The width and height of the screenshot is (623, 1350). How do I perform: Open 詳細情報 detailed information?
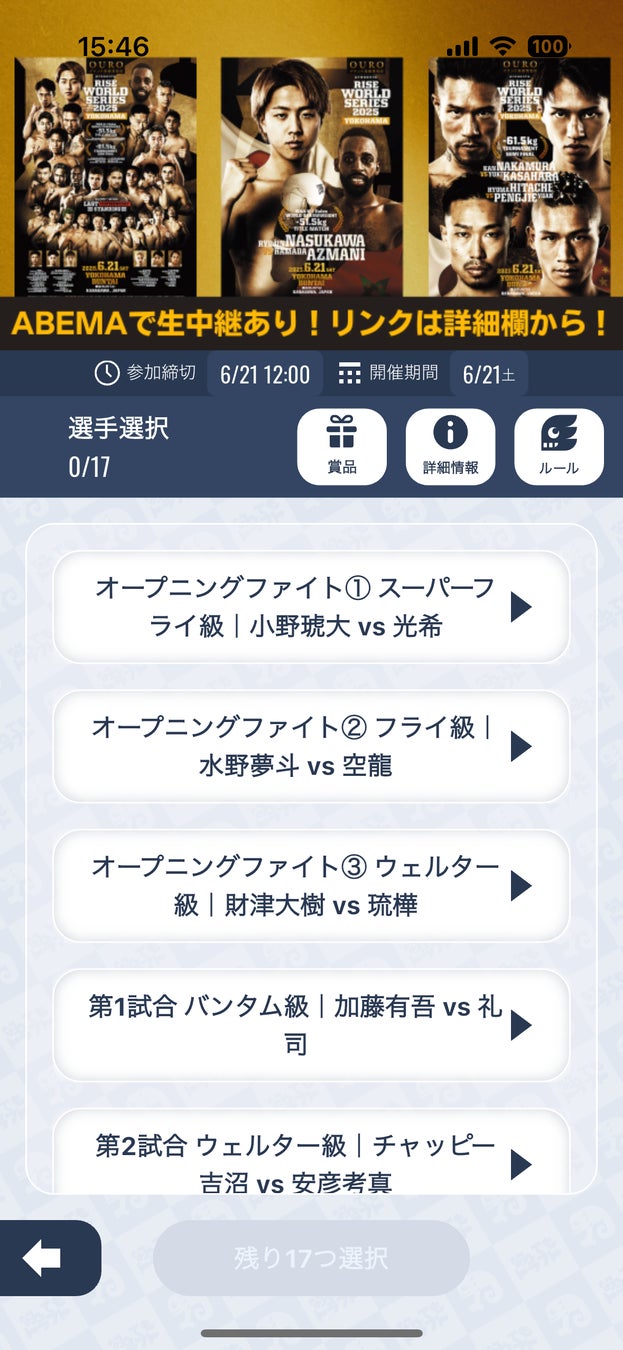coord(450,446)
